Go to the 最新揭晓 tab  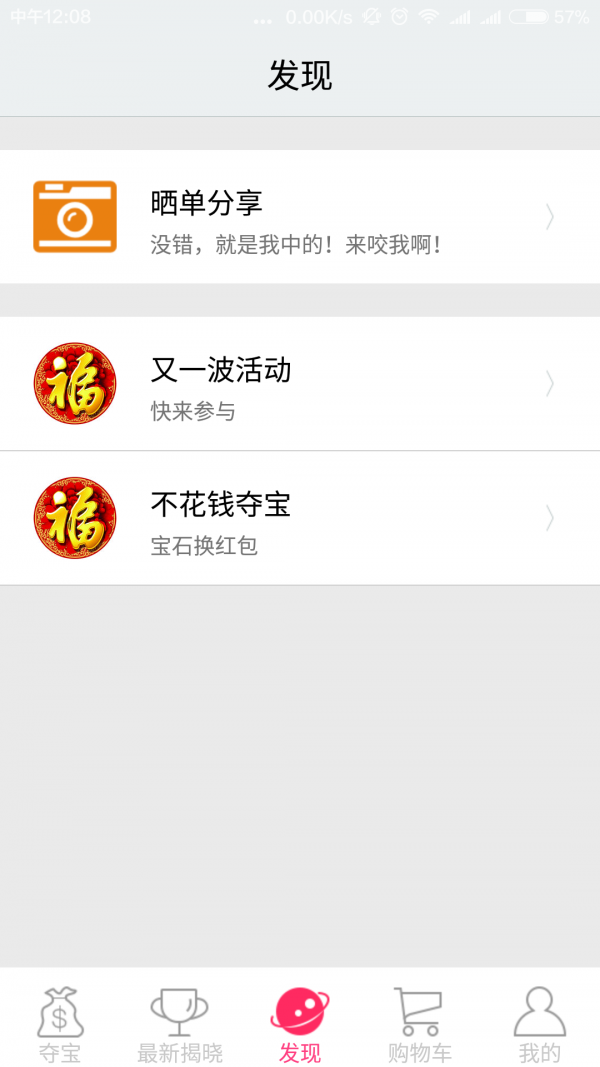coord(180,1024)
